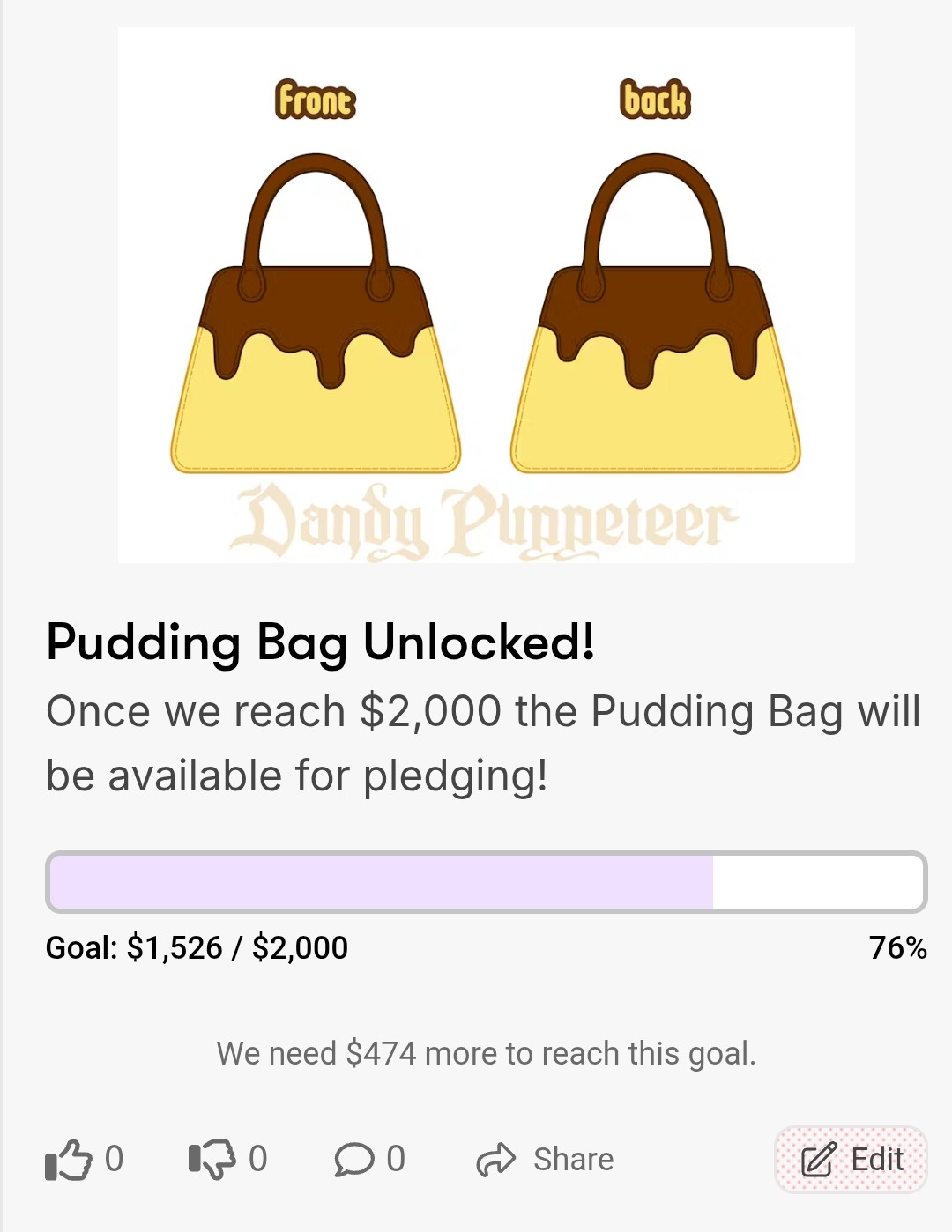Open comments on the Pudding Bag goal
This screenshot has height=1232, width=952.
click(x=354, y=1159)
